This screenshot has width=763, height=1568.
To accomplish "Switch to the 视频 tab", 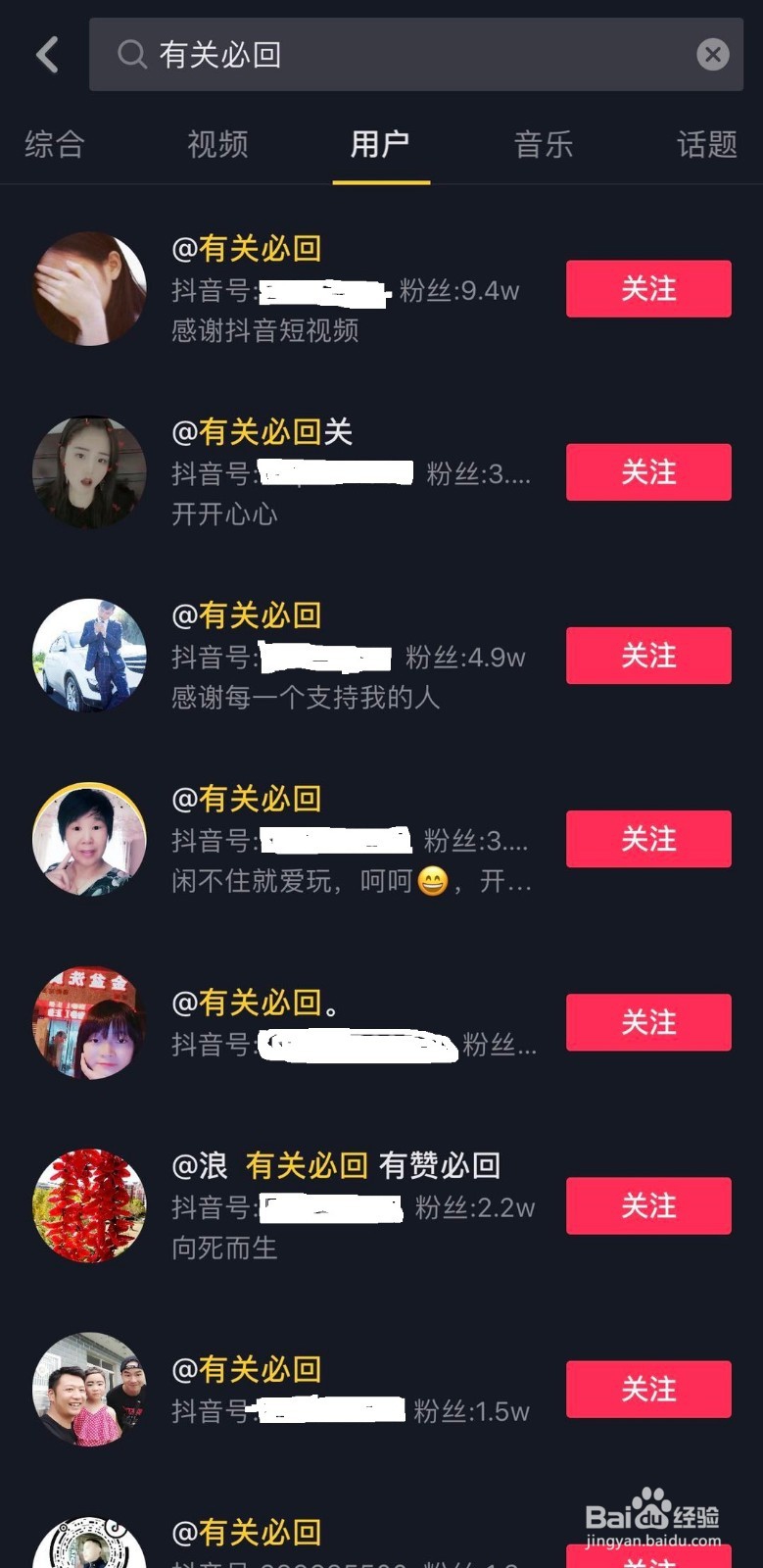I will point(217,145).
